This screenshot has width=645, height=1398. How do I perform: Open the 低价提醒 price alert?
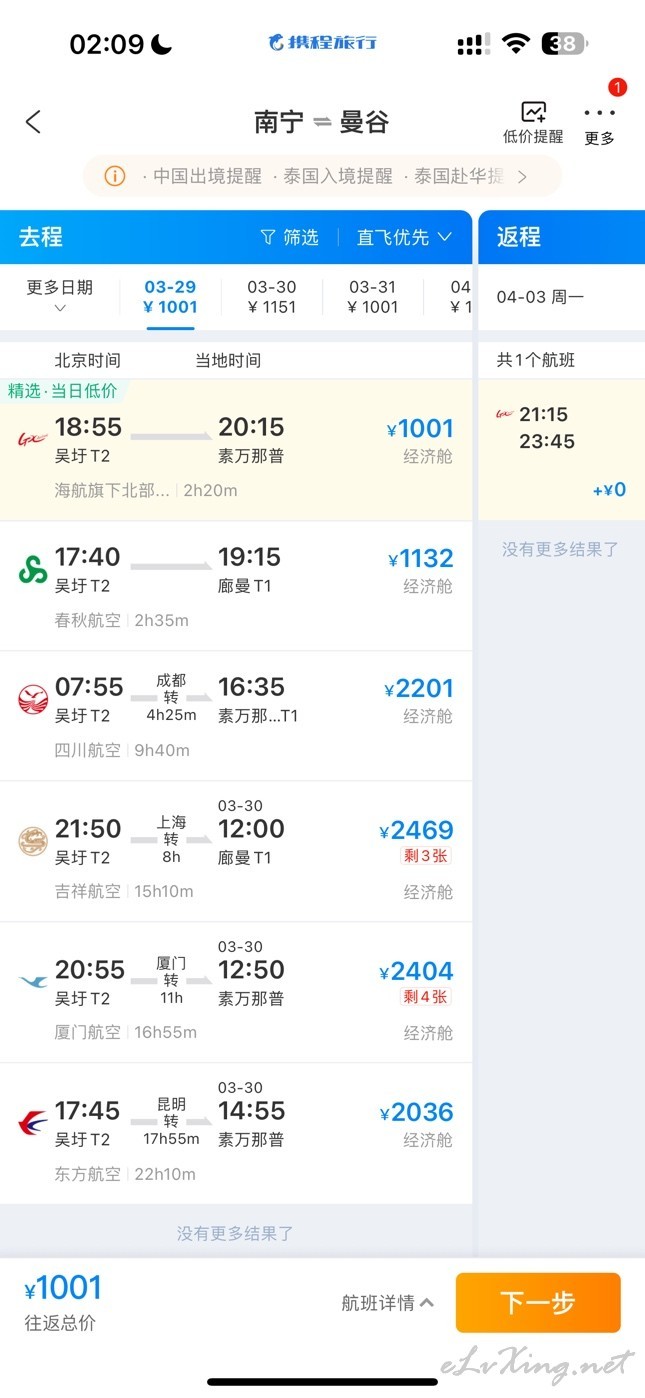tap(533, 123)
